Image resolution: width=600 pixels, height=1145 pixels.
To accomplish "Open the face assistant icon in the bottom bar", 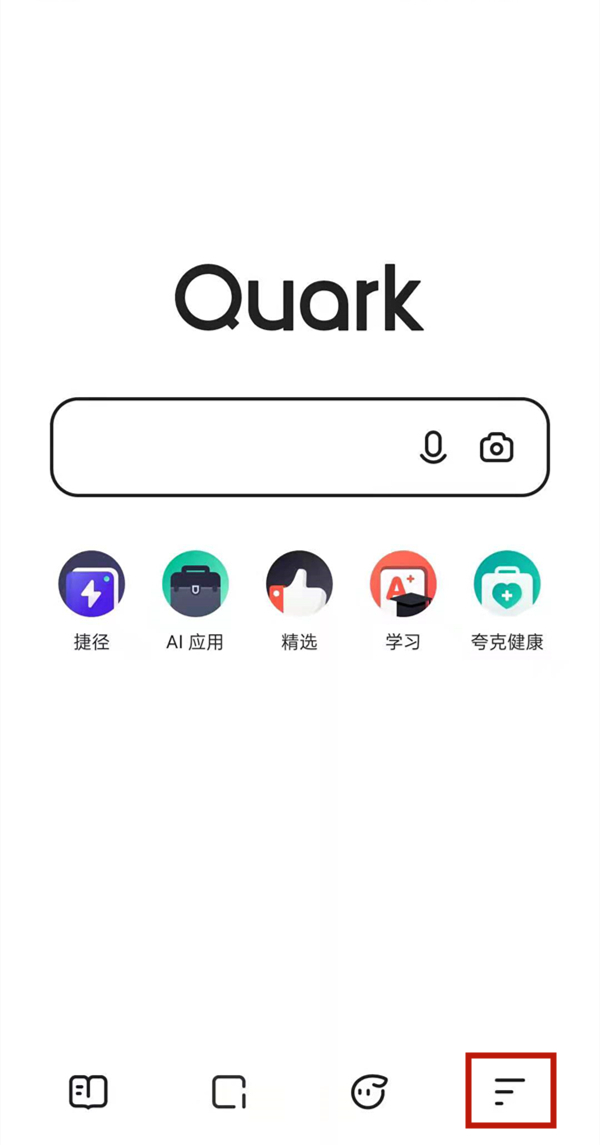I will point(369,1092).
